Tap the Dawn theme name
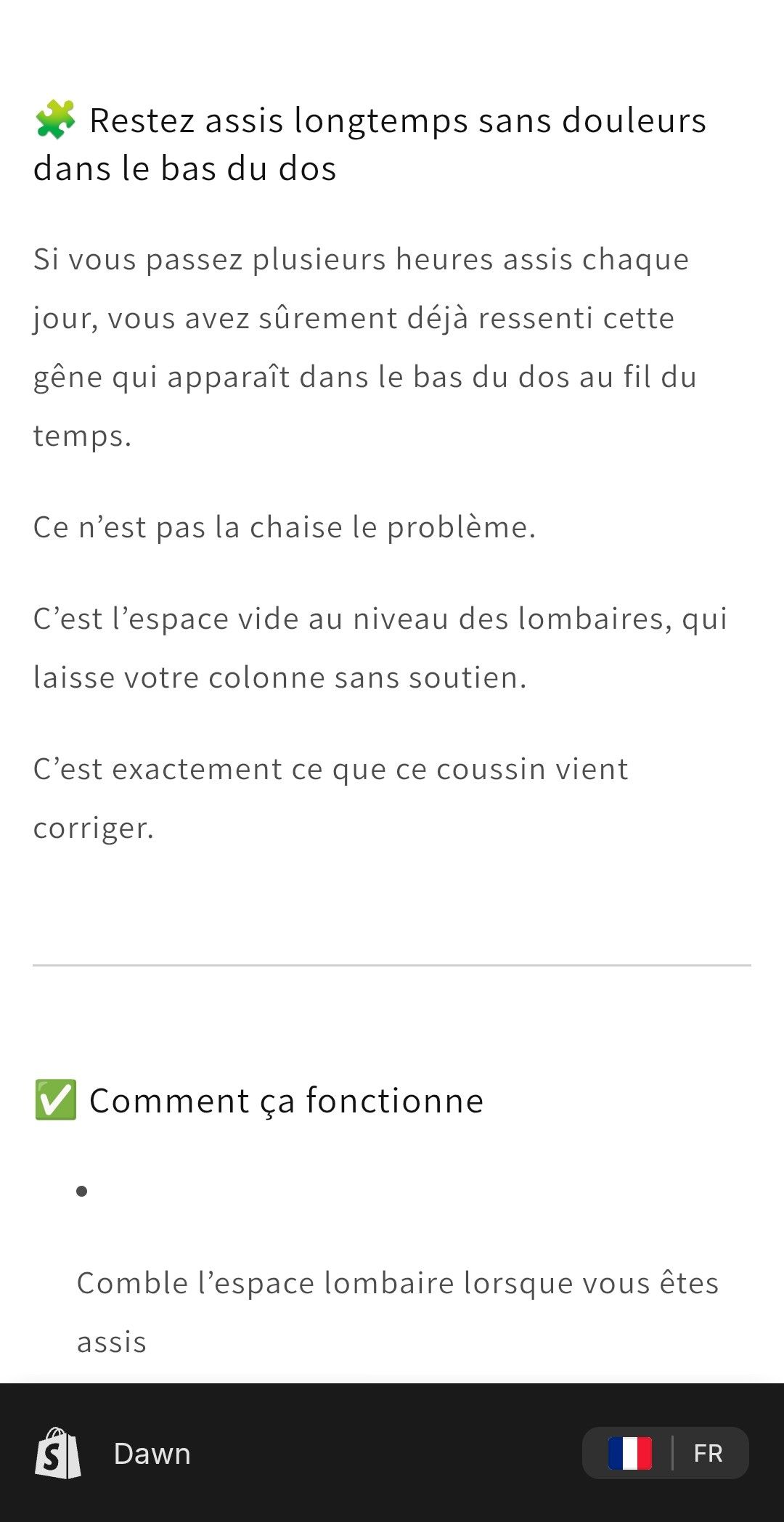 [x=152, y=1454]
